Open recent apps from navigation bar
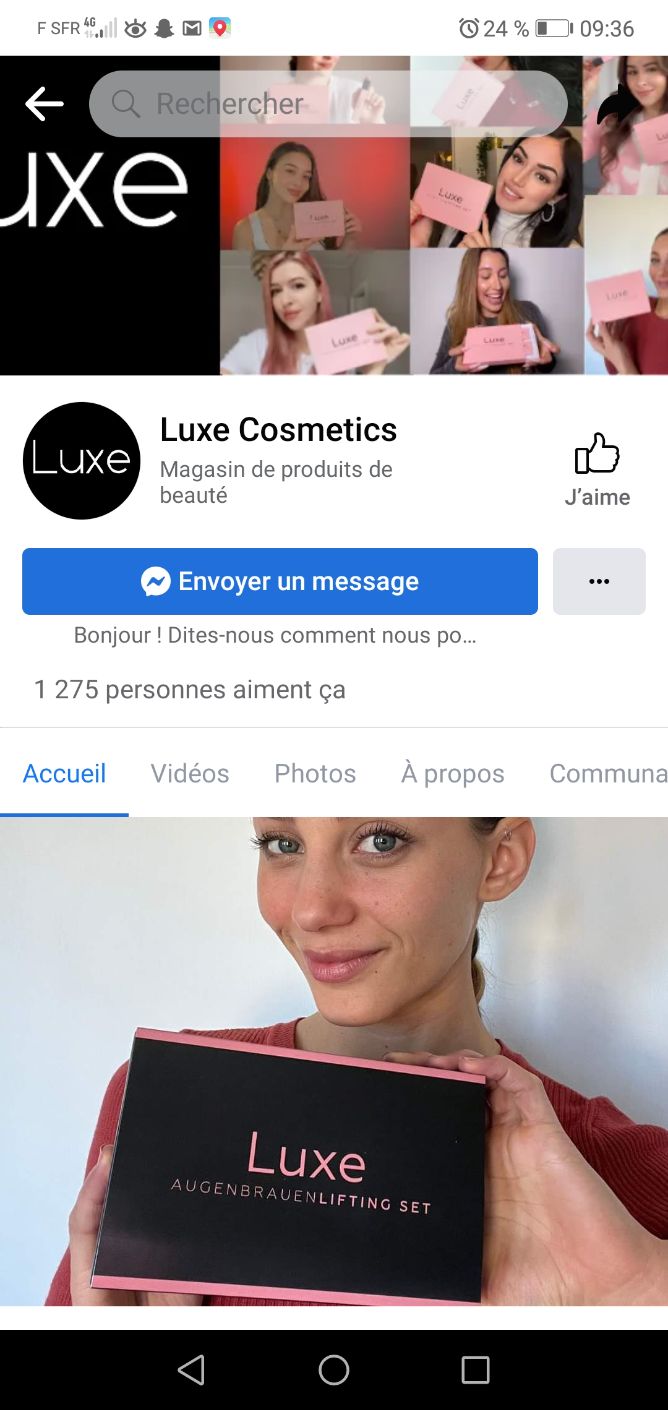The image size is (668, 1410). [475, 1370]
